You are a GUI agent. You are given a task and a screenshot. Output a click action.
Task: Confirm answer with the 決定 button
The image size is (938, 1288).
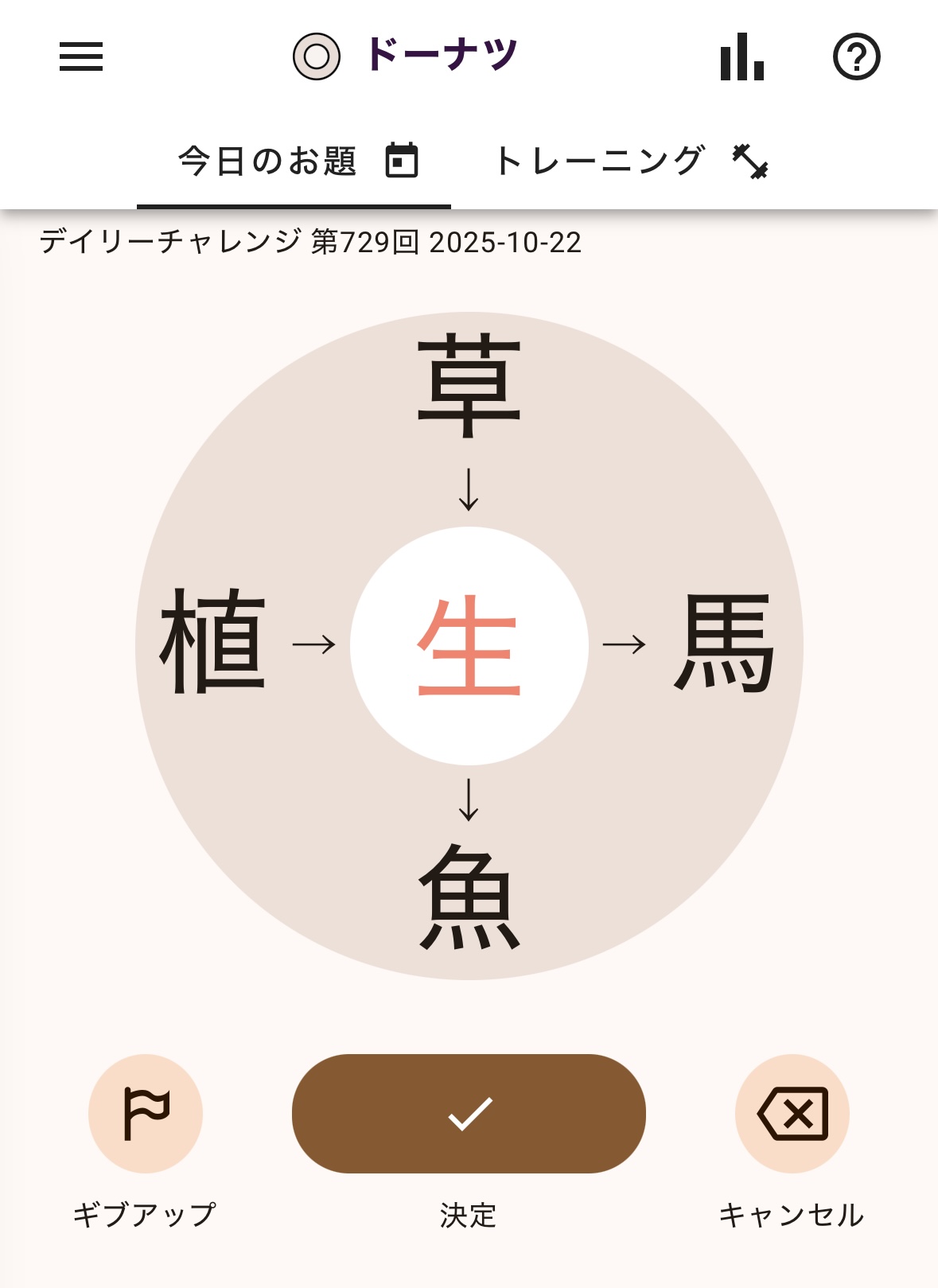tap(469, 1113)
